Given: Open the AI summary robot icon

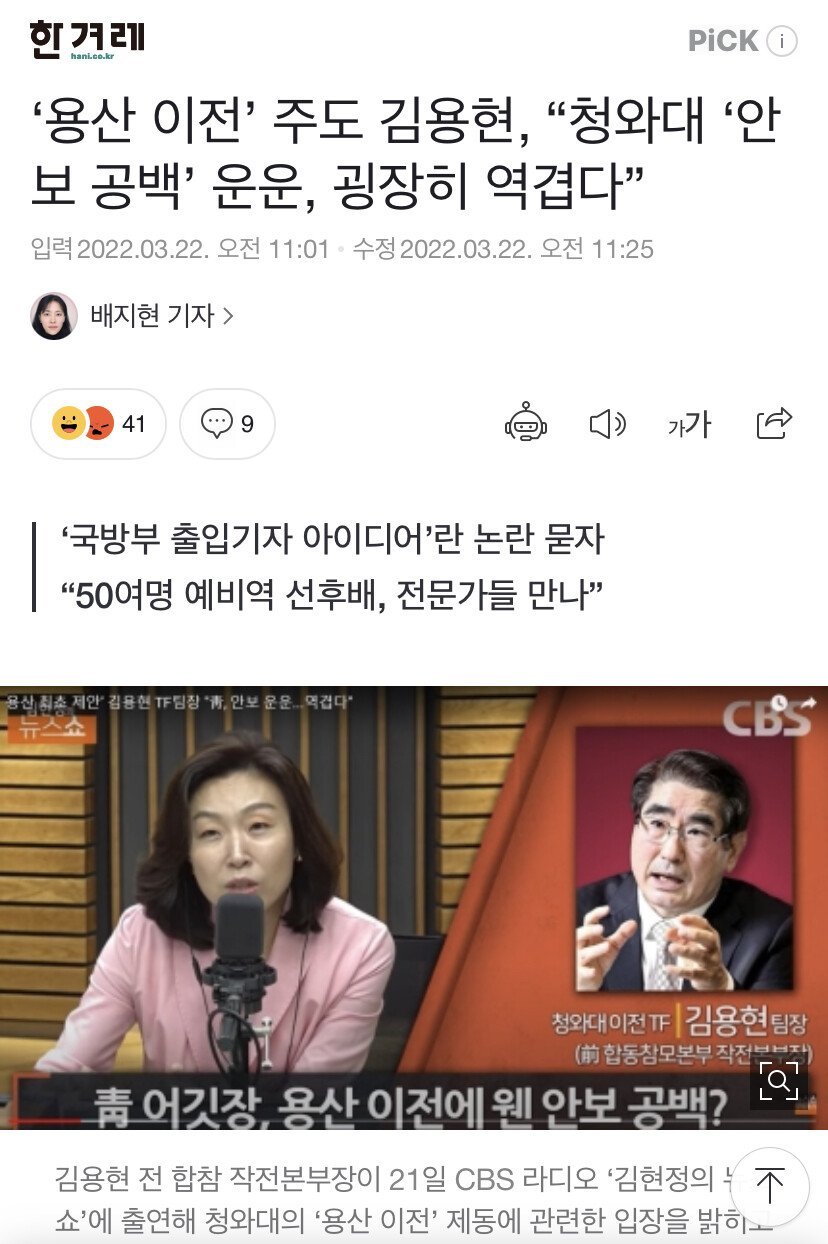Looking at the screenshot, I should pyautogui.click(x=526, y=424).
